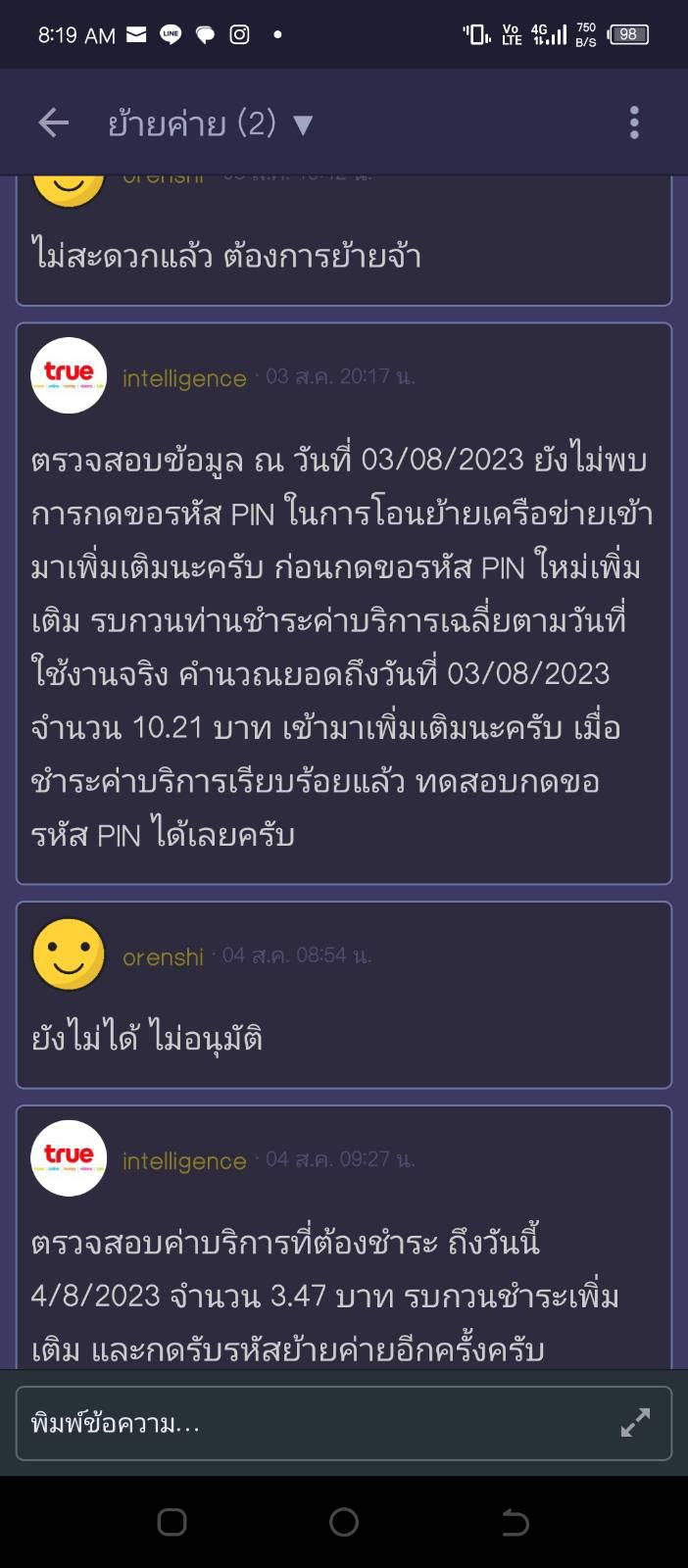The width and height of the screenshot is (688, 1568).
Task: Open recent apps from navigation bar
Action: tap(172, 1522)
